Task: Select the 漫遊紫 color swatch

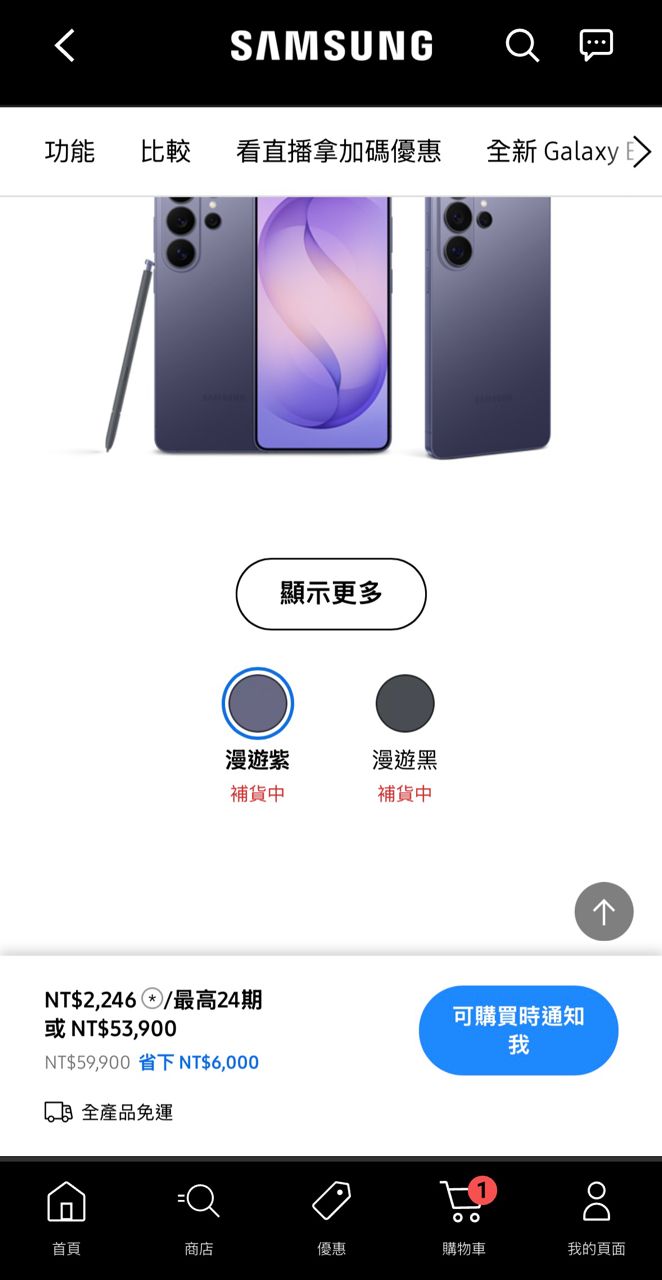Action: pos(258,703)
